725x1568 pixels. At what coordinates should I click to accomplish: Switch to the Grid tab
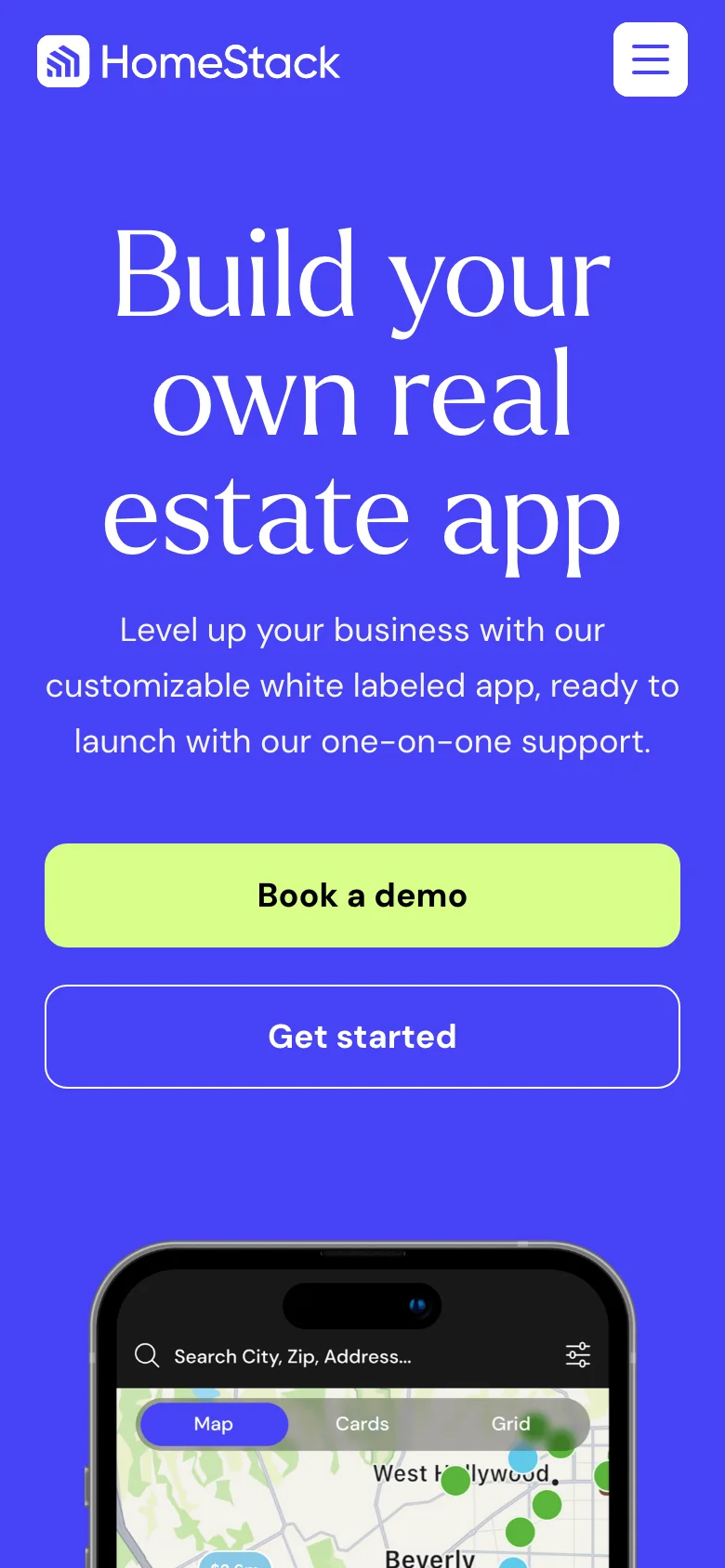510,1424
